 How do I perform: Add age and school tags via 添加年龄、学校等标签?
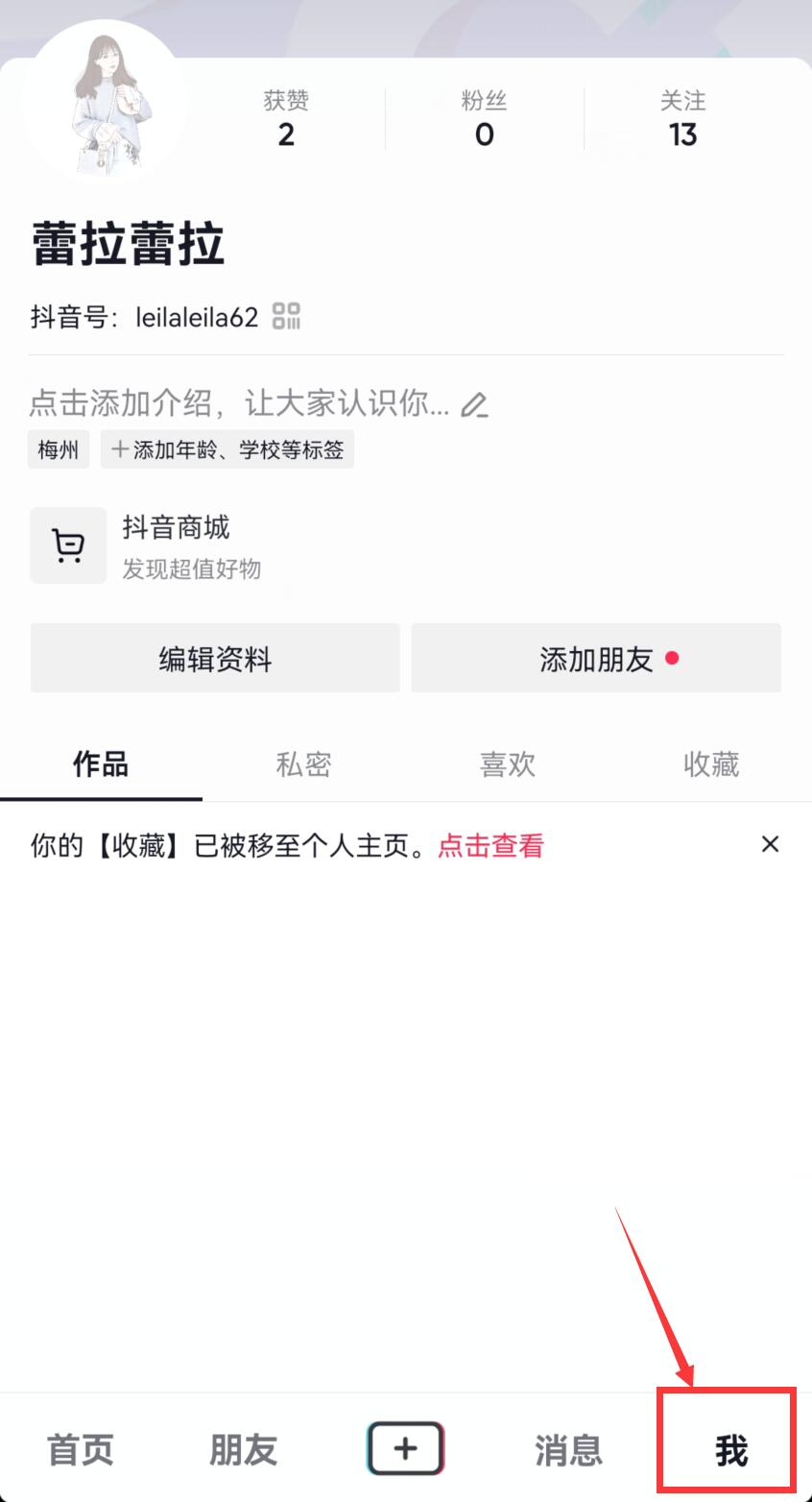[227, 449]
